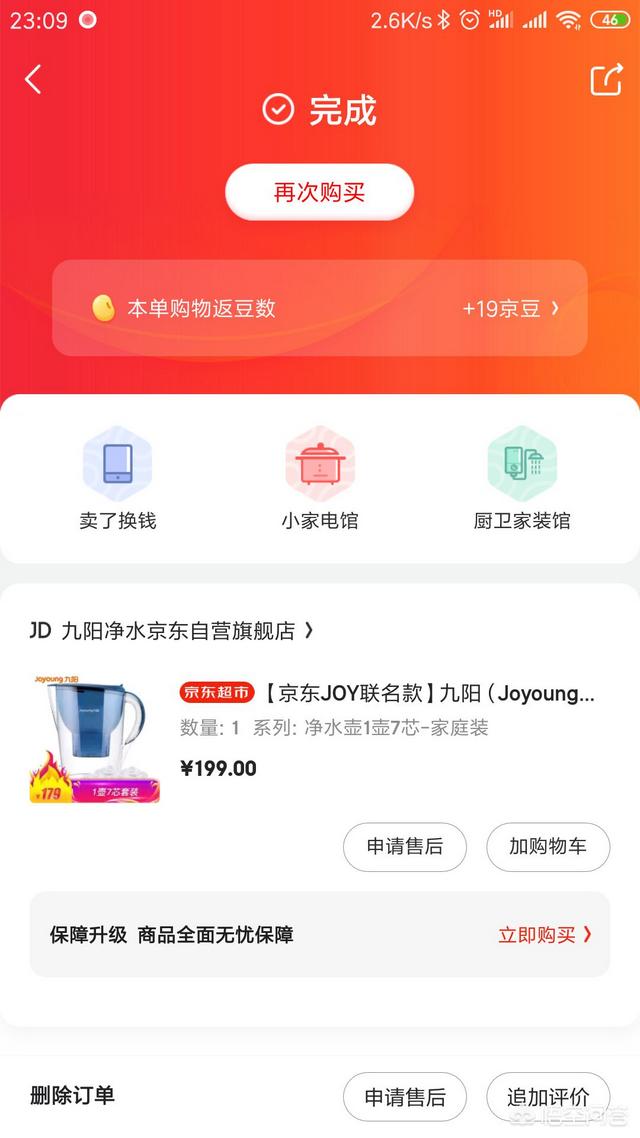Tap 申请售后 in the bottom bar
Image resolution: width=640 pixels, height=1138 pixels.
(x=404, y=1097)
